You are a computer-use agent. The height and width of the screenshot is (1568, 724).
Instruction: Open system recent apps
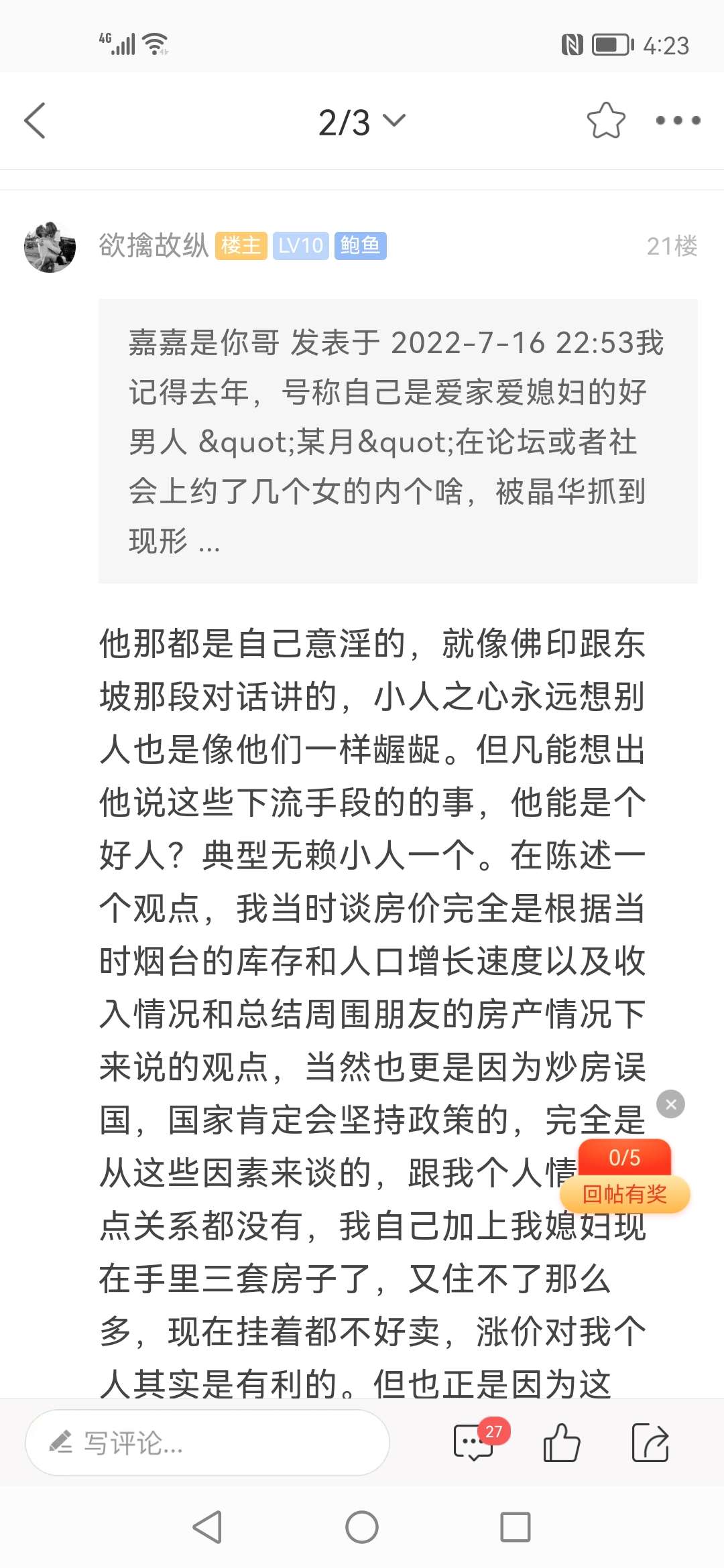(x=516, y=1527)
